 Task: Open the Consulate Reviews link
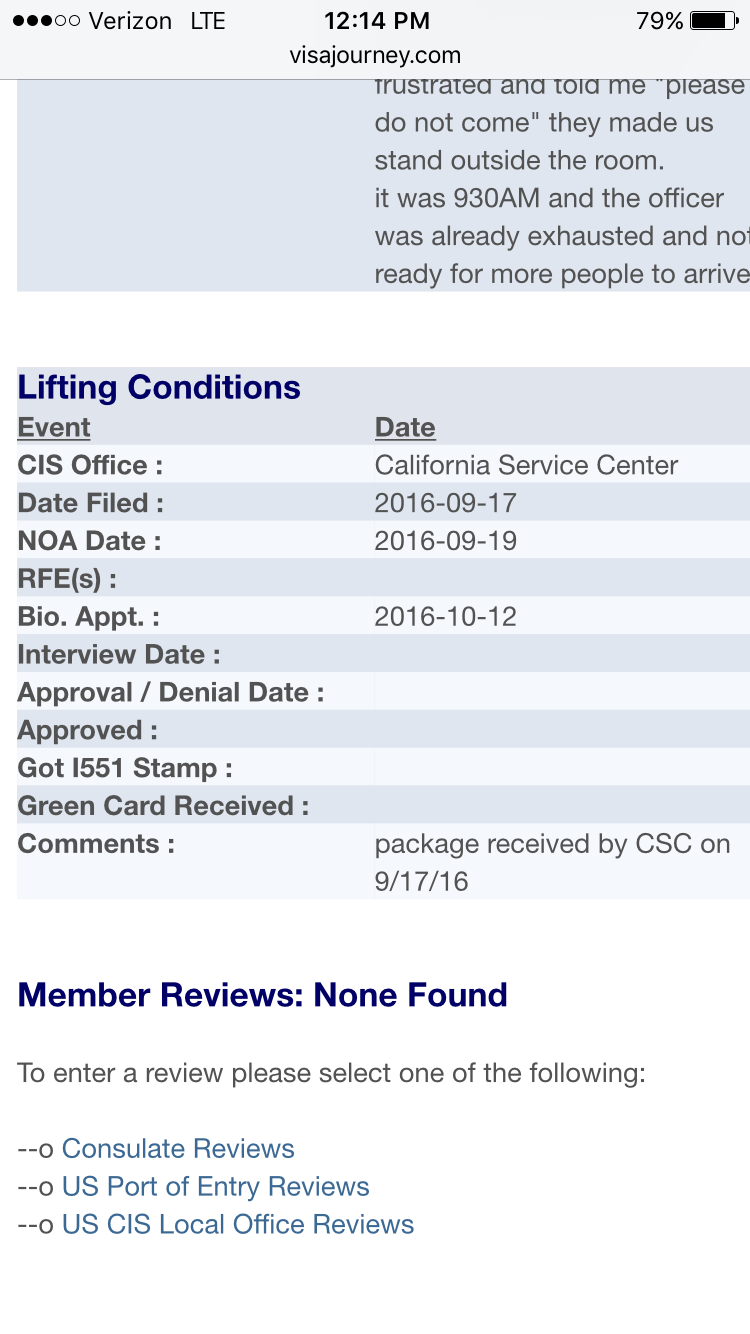178,1148
